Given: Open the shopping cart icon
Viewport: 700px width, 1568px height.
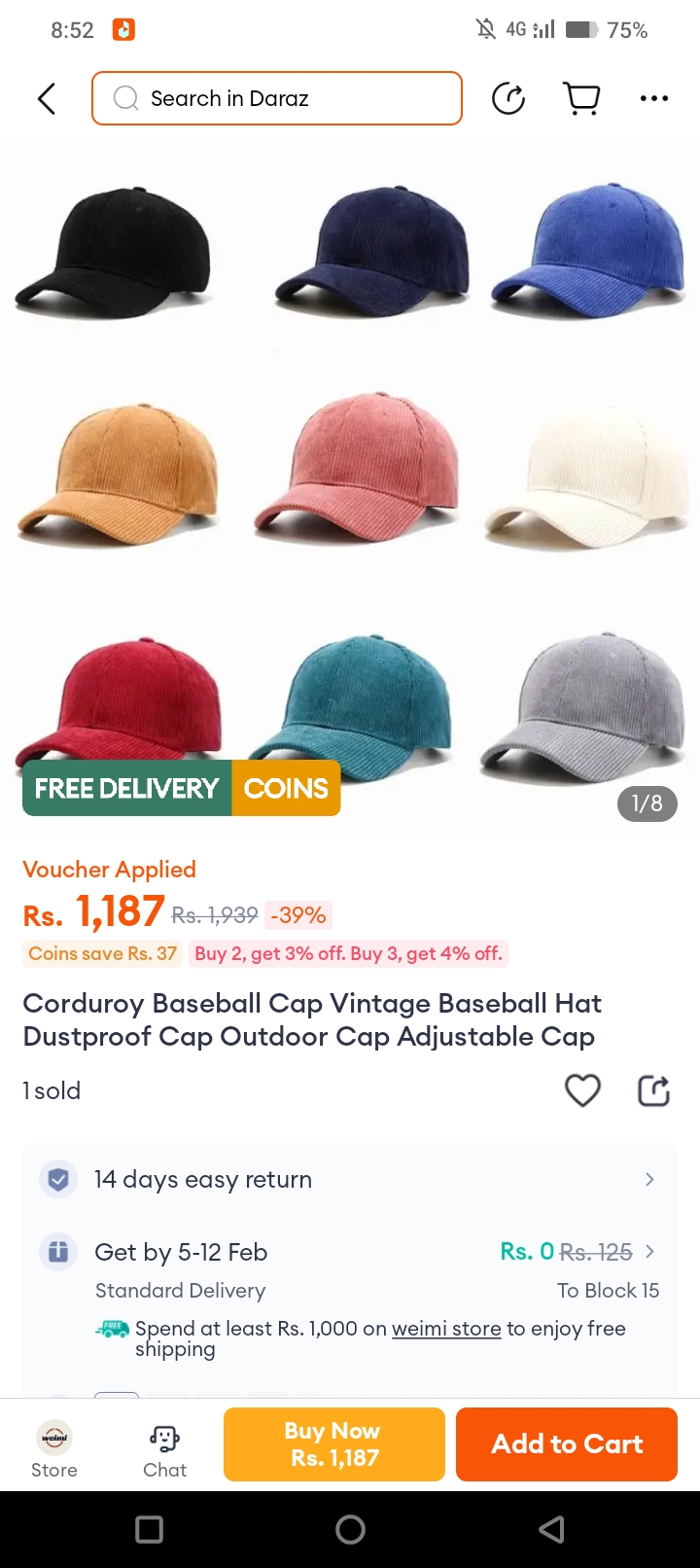Looking at the screenshot, I should point(581,98).
